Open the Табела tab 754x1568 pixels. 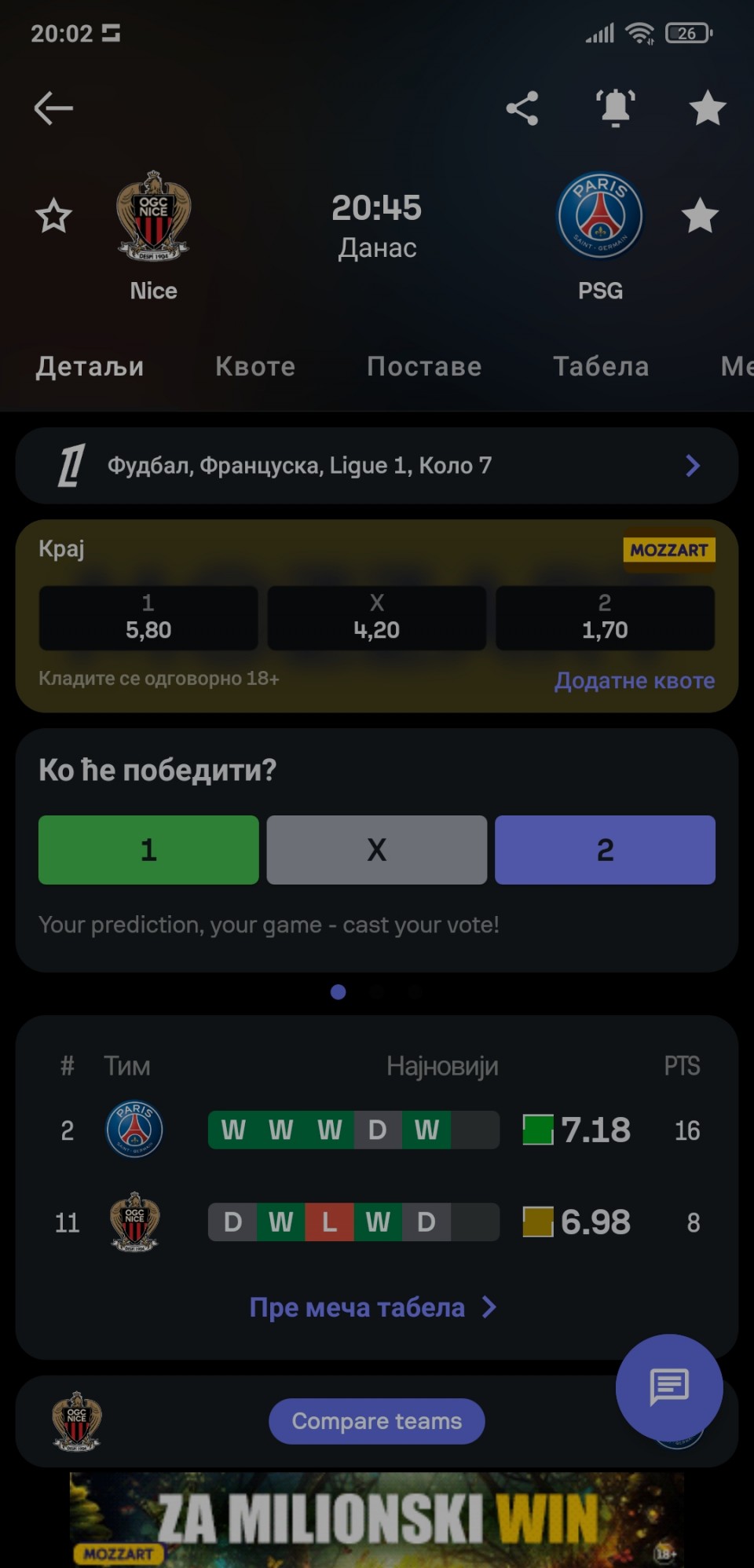click(x=601, y=366)
